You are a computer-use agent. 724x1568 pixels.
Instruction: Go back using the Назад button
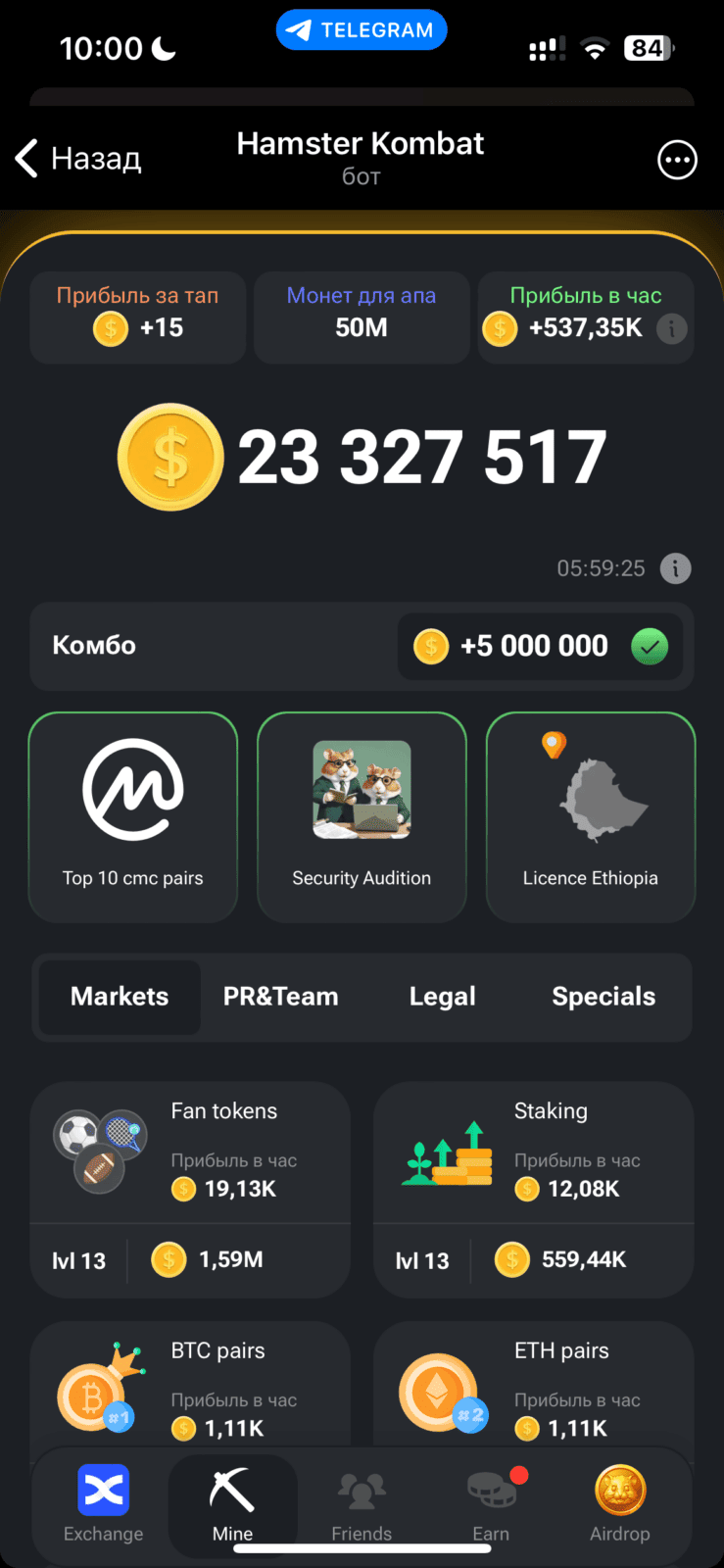pyautogui.click(x=78, y=158)
